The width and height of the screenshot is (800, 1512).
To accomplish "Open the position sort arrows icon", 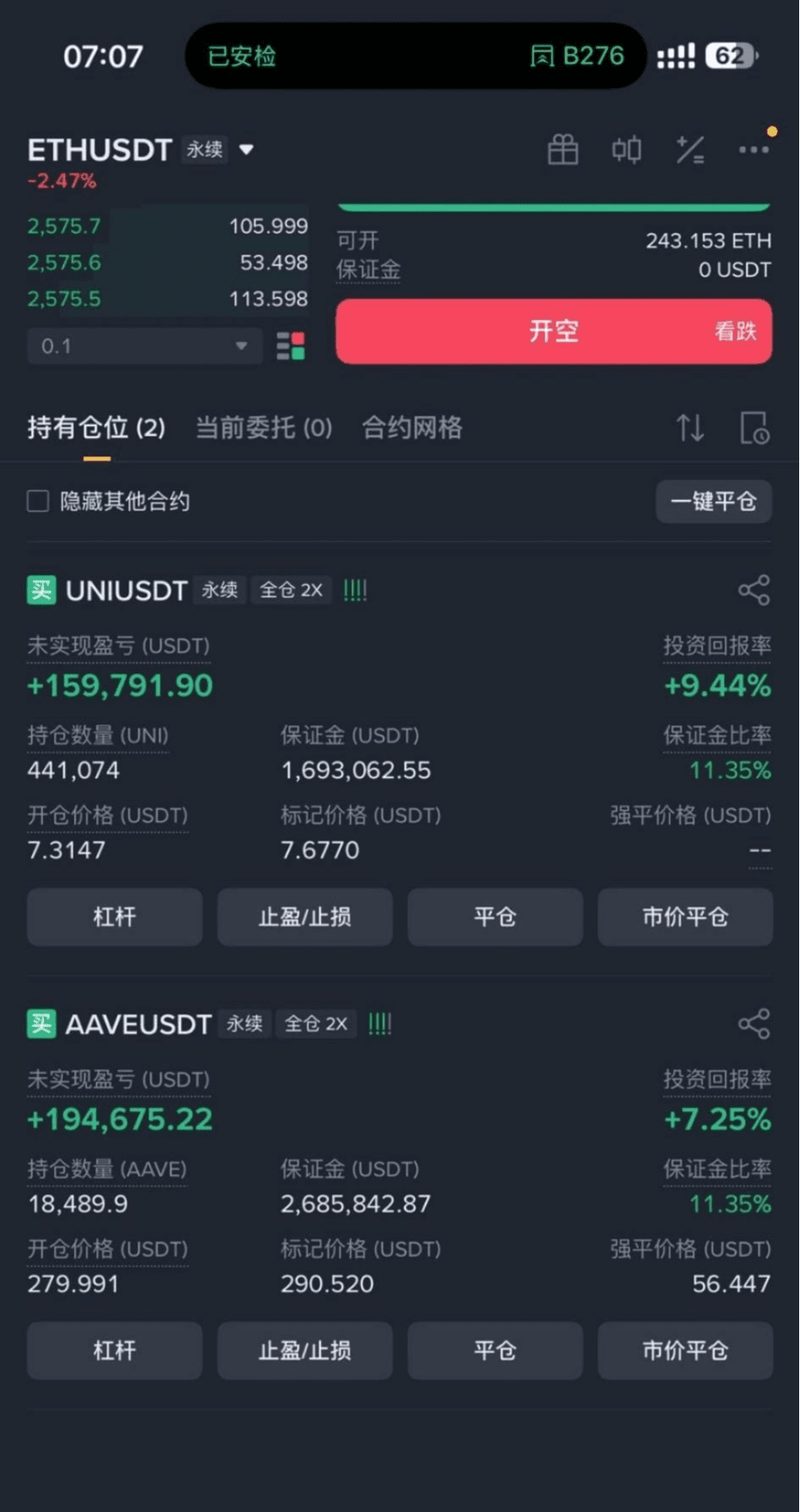I will (x=690, y=427).
